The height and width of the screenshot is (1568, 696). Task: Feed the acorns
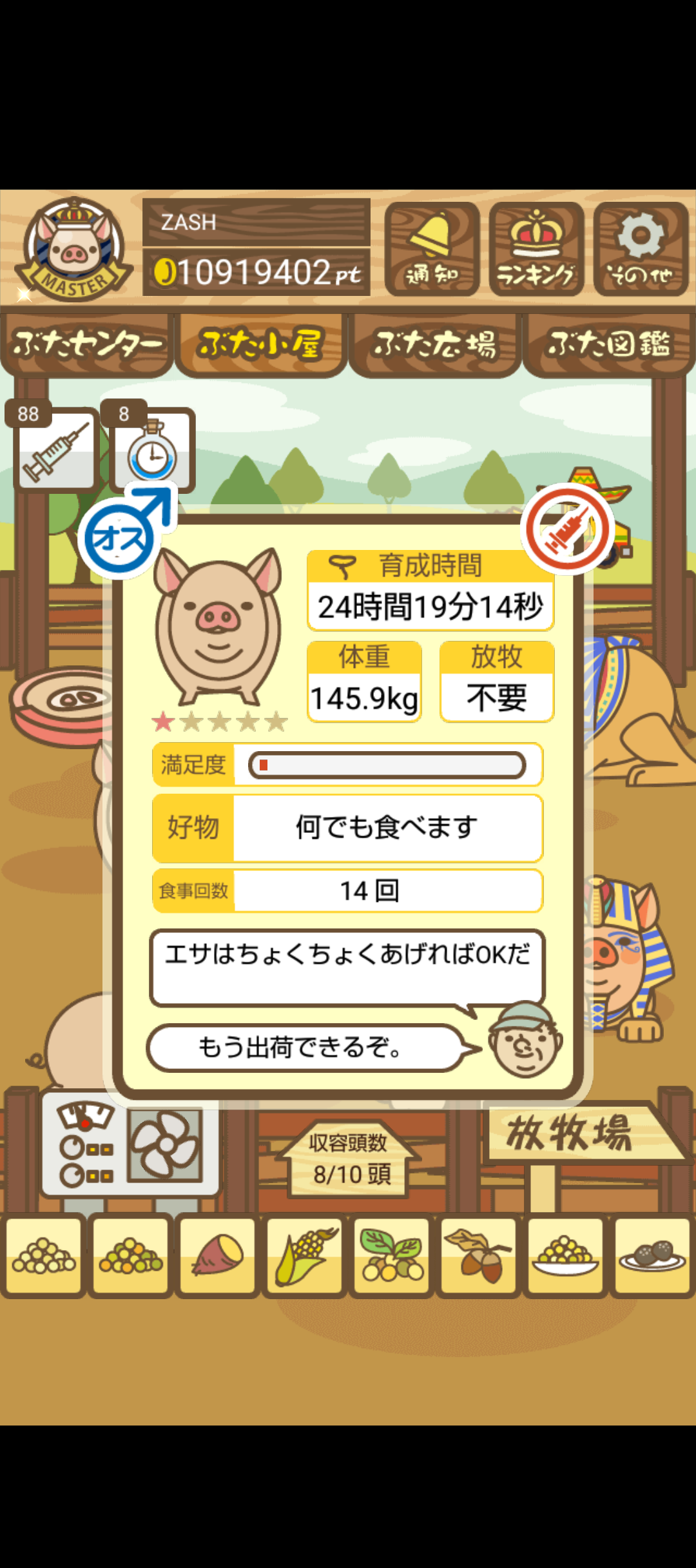(478, 1256)
